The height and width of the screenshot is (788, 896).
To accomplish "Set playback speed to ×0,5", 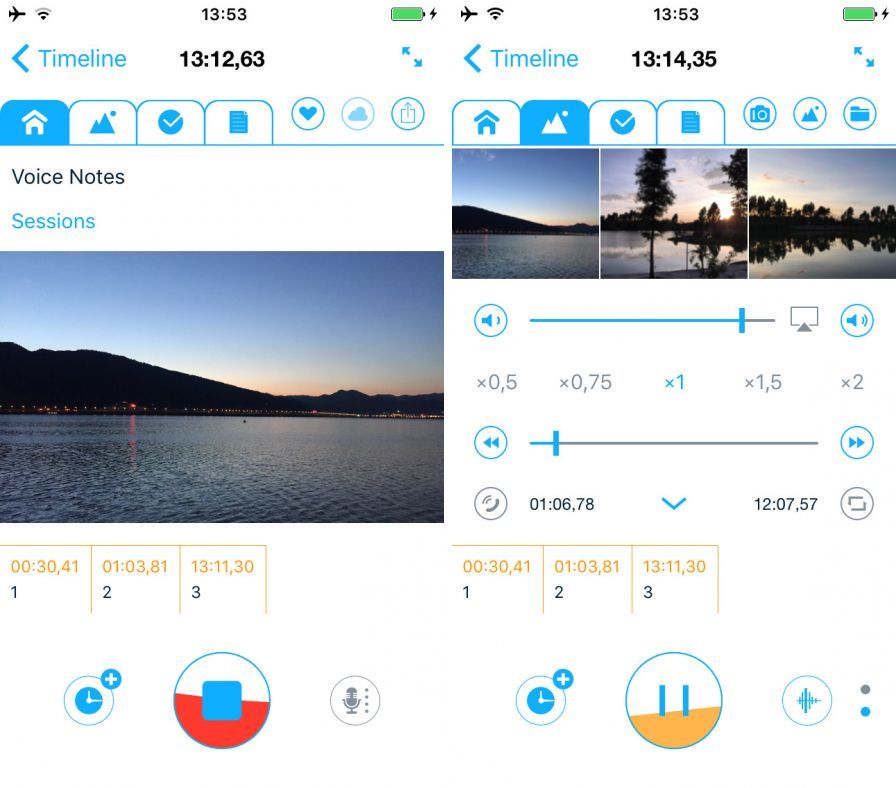I will coord(496,382).
